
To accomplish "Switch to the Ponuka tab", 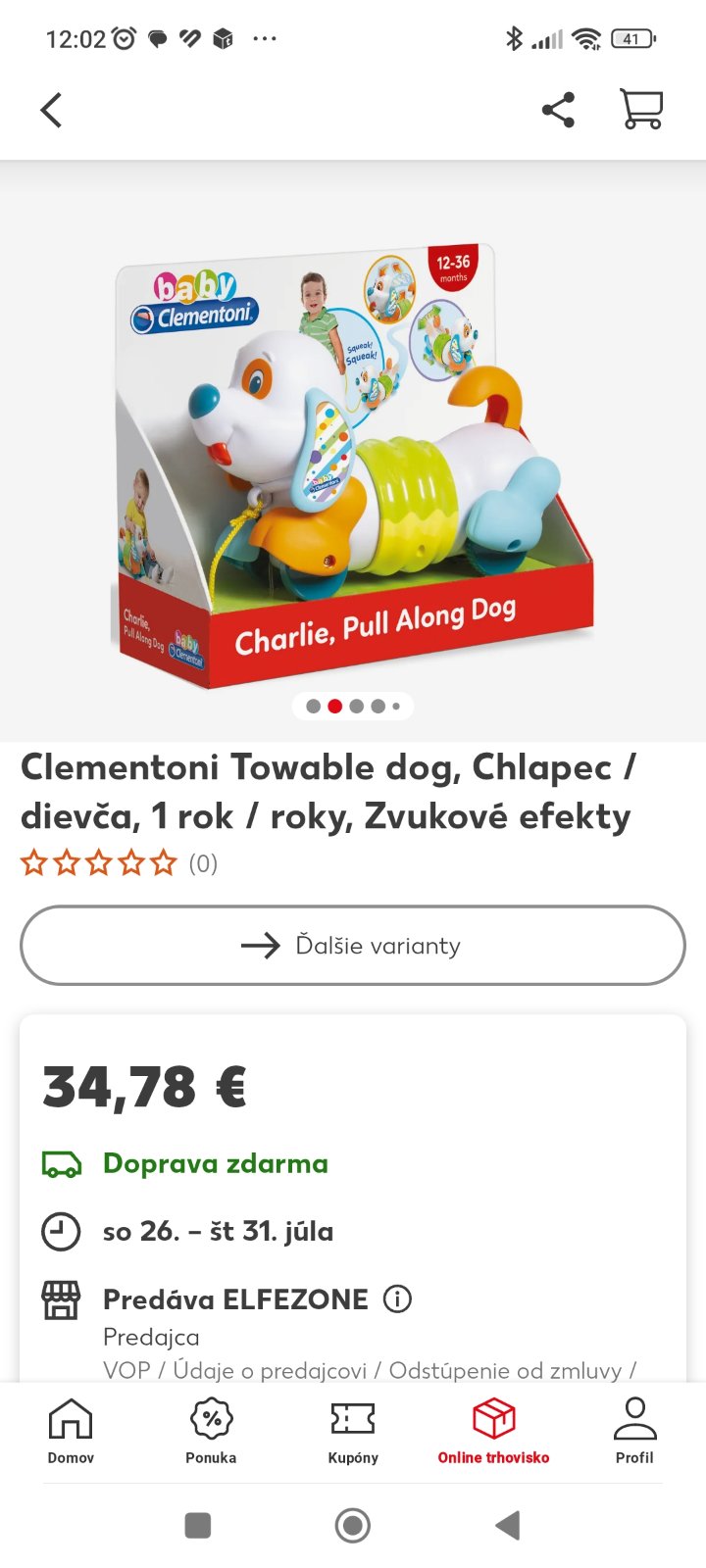I will 211,1432.
